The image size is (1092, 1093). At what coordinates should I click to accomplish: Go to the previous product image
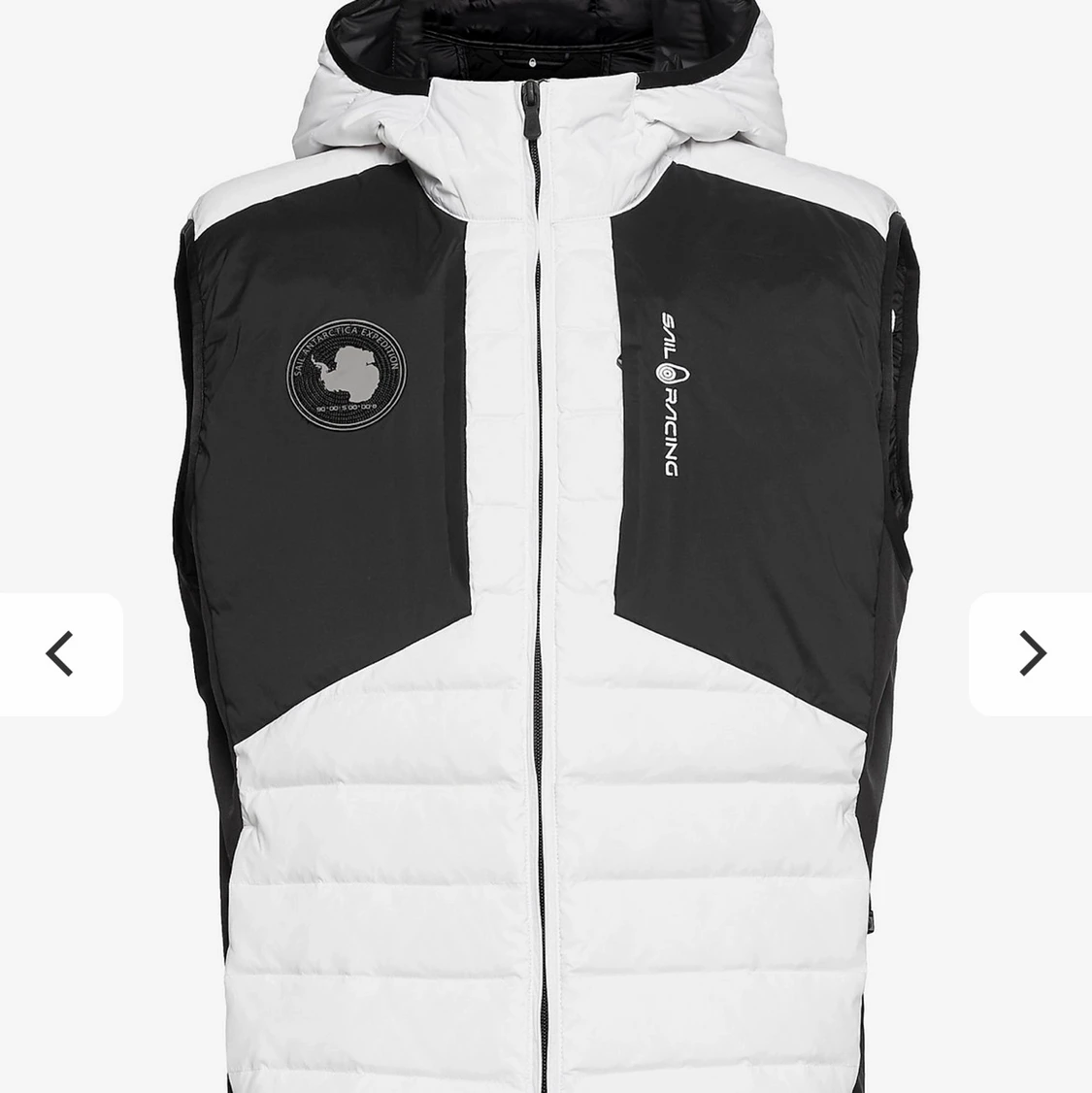pyautogui.click(x=60, y=653)
